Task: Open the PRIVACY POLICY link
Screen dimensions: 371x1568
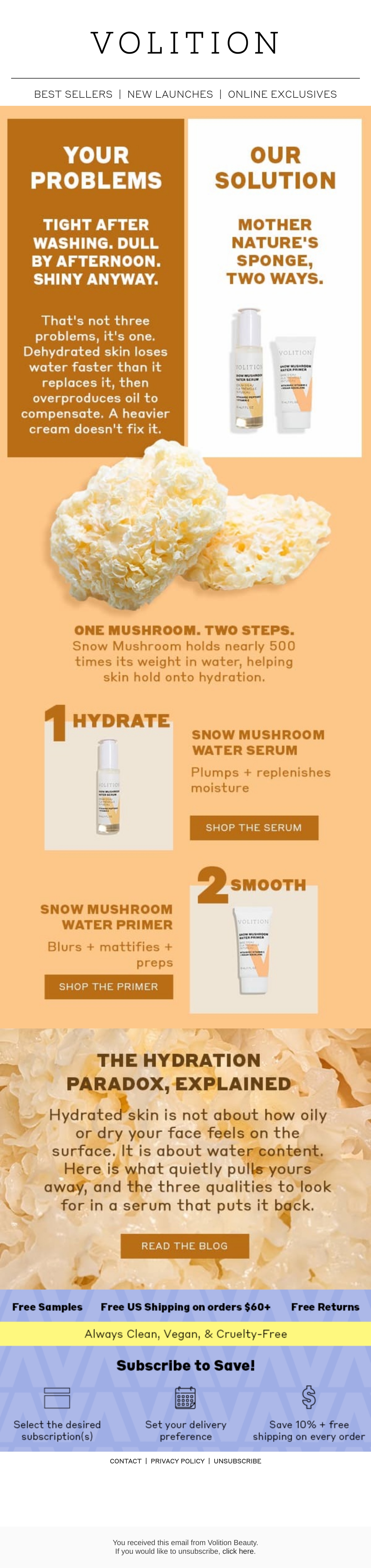Action: pyautogui.click(x=177, y=1461)
